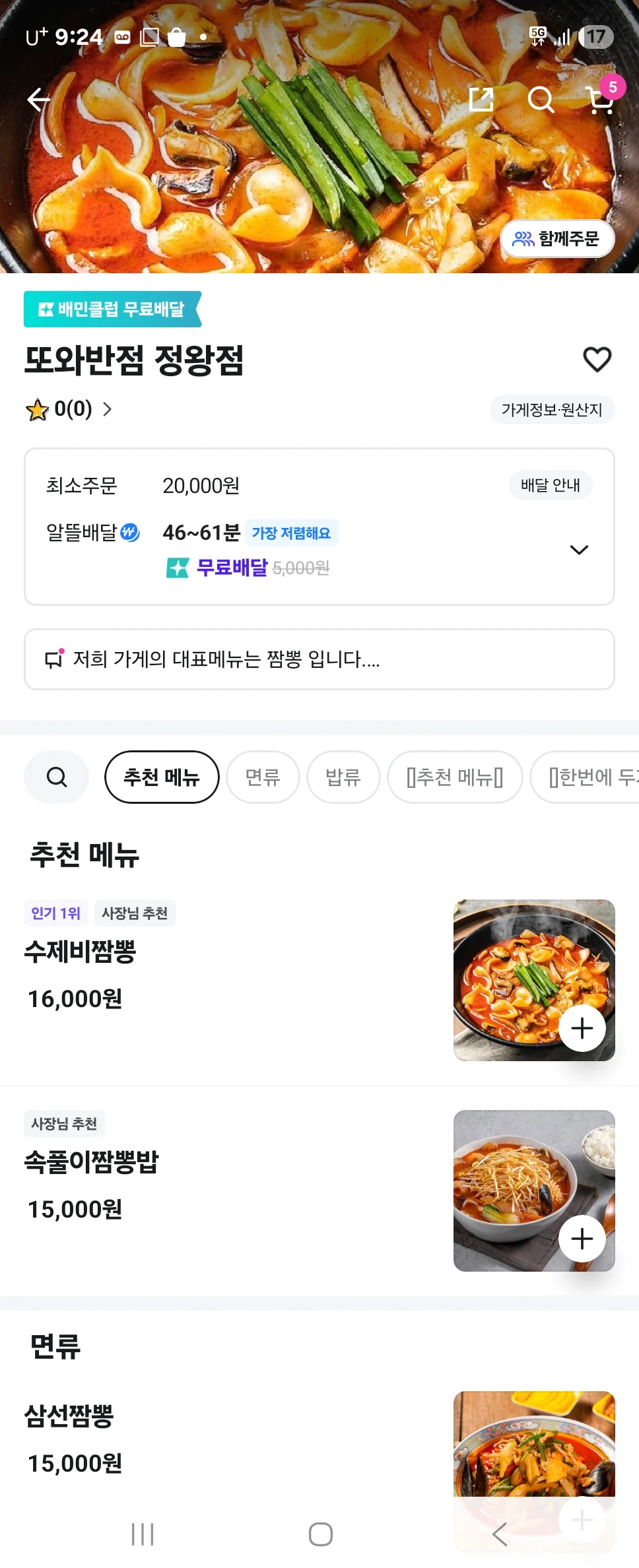639x1568 pixels.
Task: Add 속풀이짬뽕밥 to the cart
Action: pos(582,1239)
